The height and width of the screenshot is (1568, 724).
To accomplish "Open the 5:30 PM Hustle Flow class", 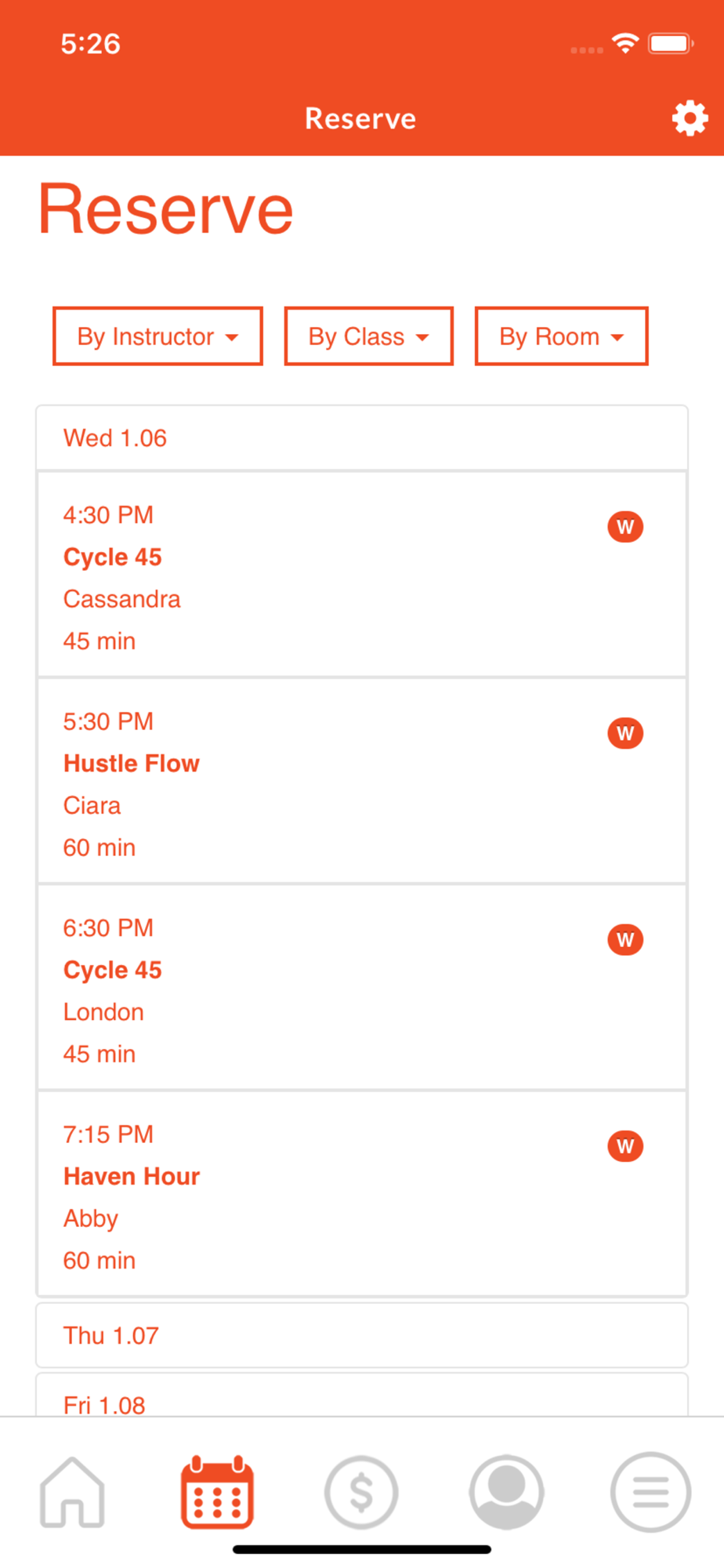I will (x=362, y=782).
